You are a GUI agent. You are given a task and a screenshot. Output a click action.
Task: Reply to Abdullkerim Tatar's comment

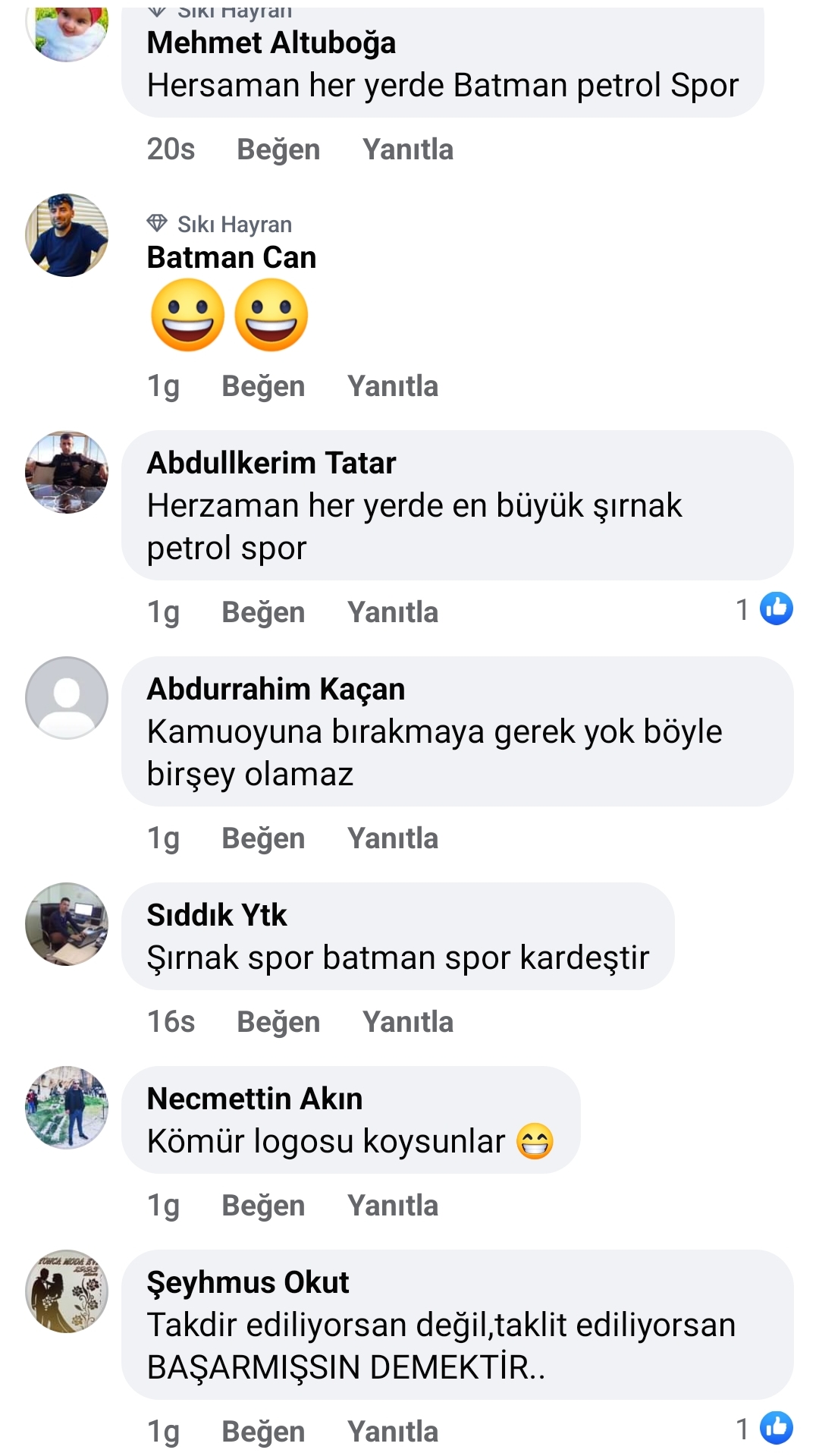pos(393,612)
